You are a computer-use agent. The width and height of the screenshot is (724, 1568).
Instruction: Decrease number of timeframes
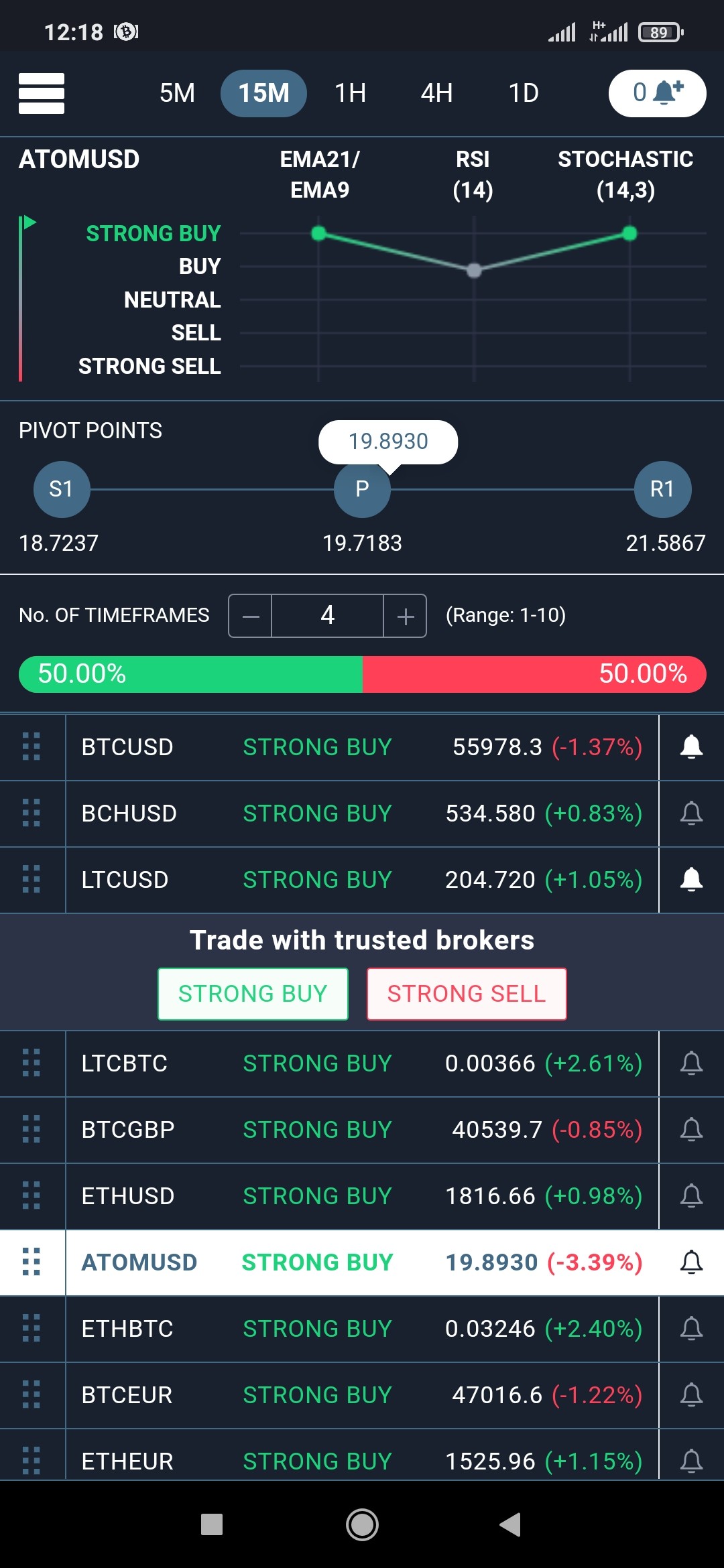[x=250, y=616]
